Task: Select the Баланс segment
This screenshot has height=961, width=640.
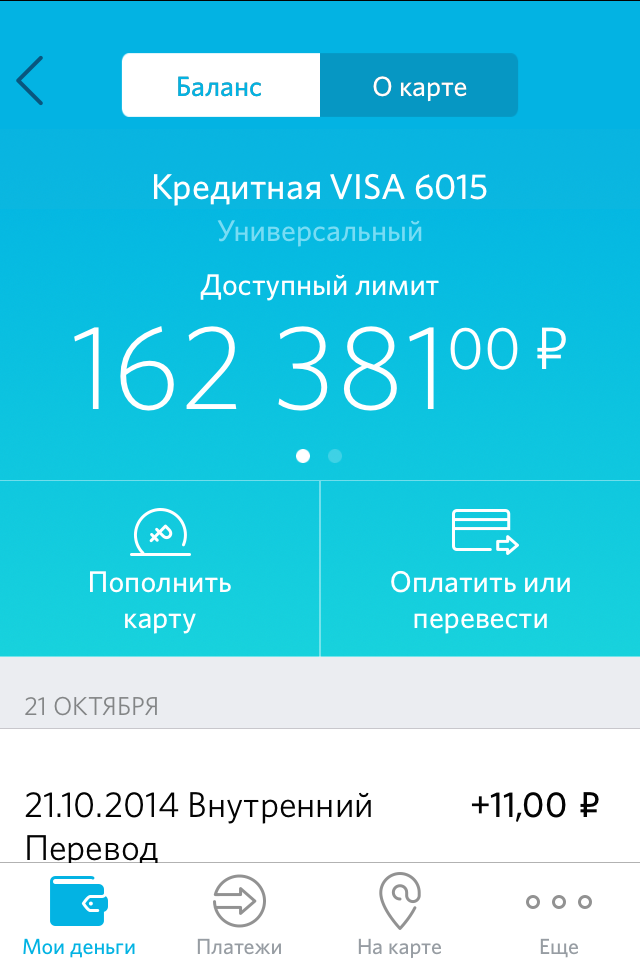Action: (220, 86)
